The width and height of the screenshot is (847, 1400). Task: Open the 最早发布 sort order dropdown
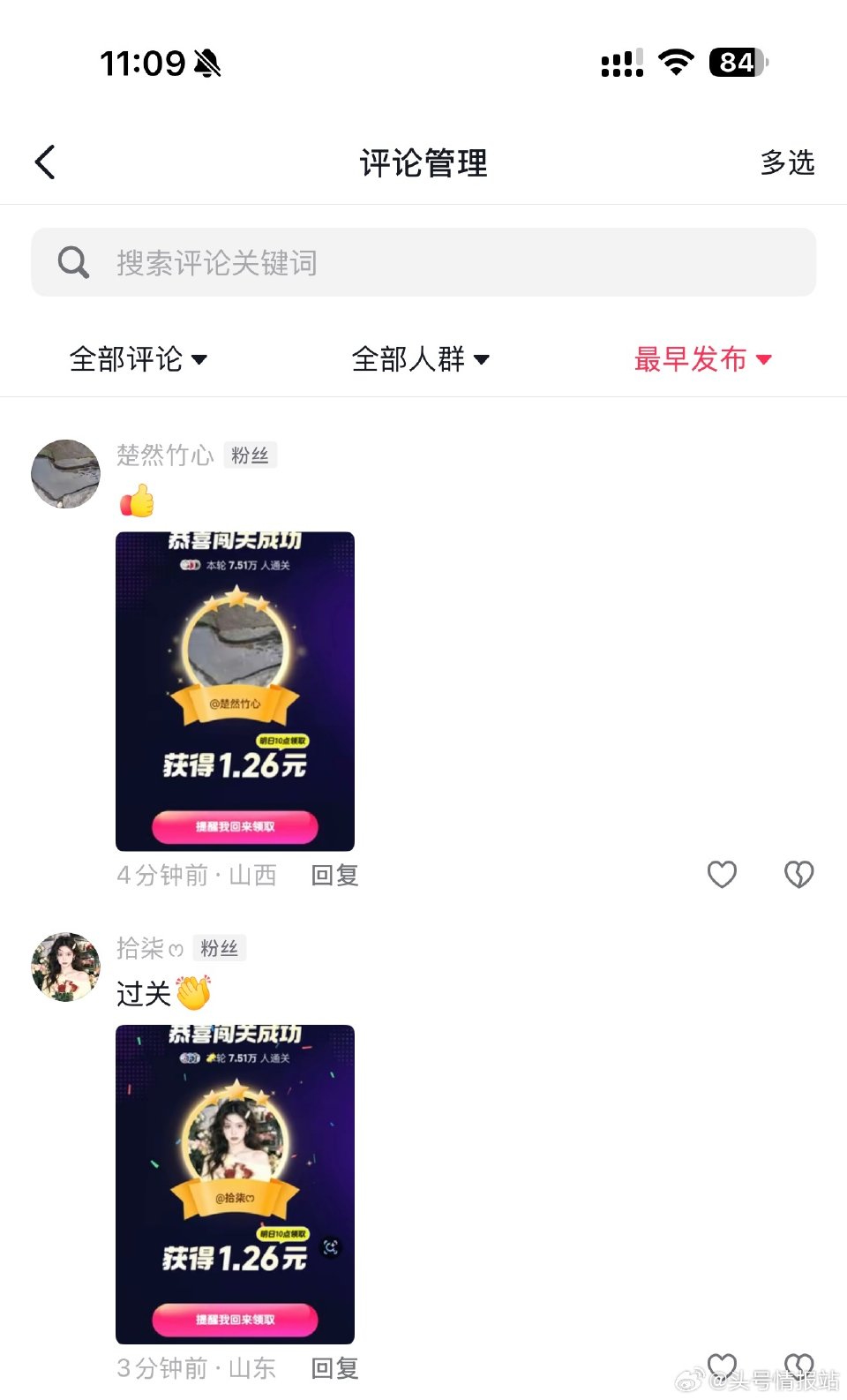701,359
